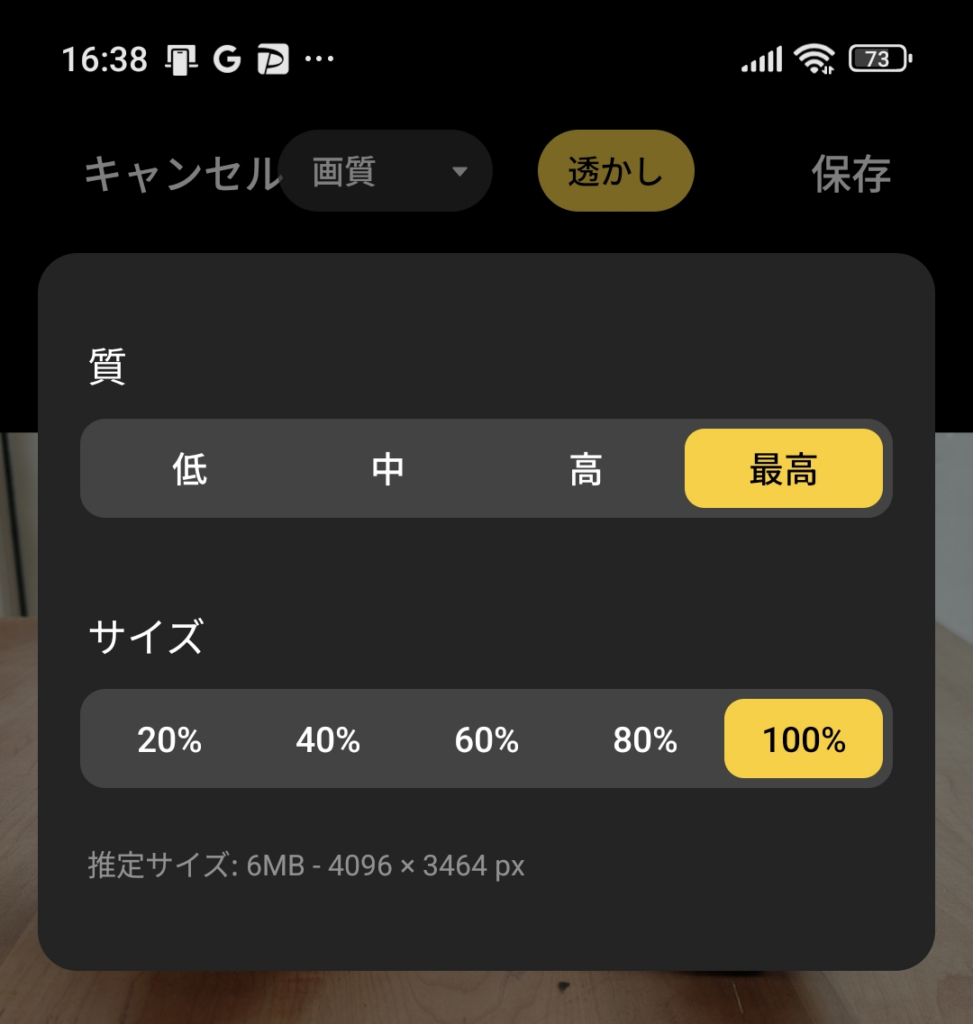This screenshot has height=1024, width=973.
Task: Set size to 80%
Action: pyautogui.click(x=645, y=740)
